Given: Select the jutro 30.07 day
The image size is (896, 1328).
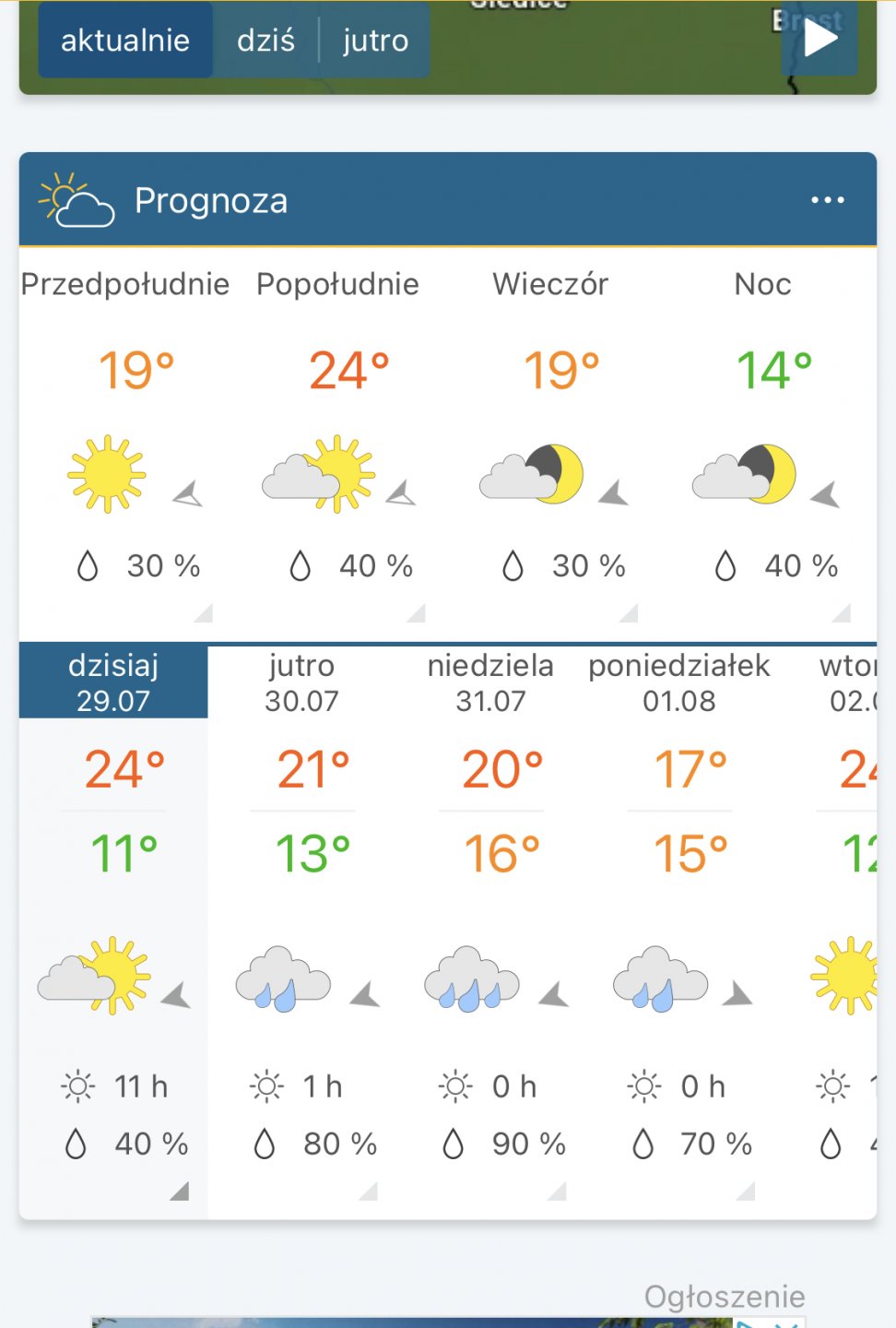Looking at the screenshot, I should (x=301, y=682).
